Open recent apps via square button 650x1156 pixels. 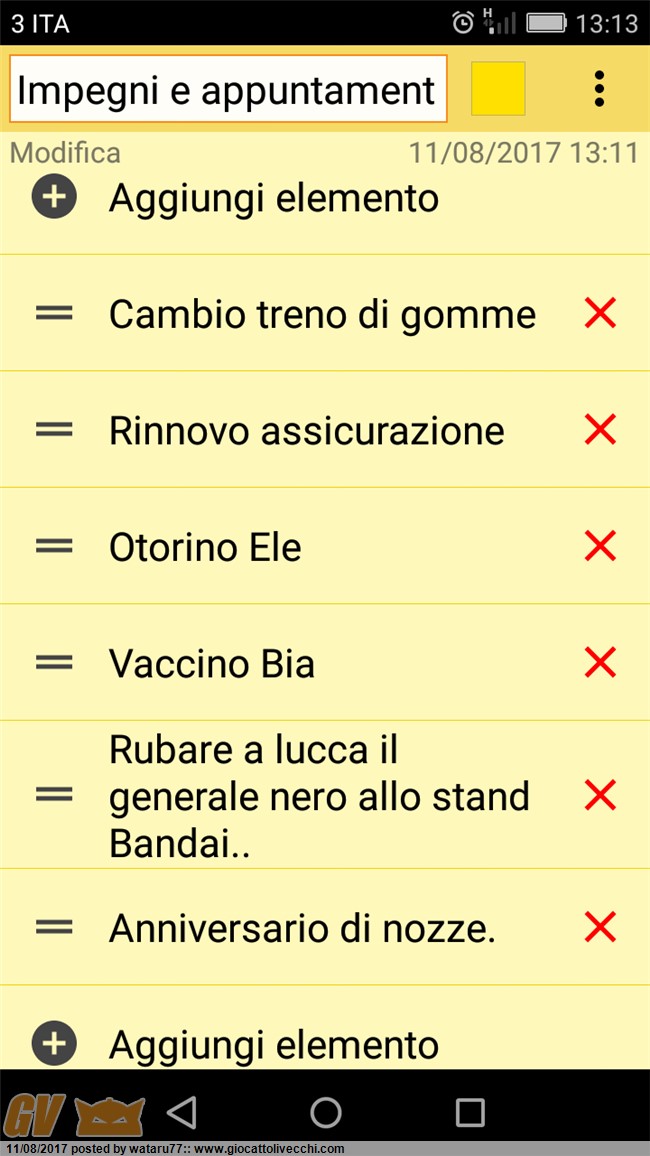469,1112
